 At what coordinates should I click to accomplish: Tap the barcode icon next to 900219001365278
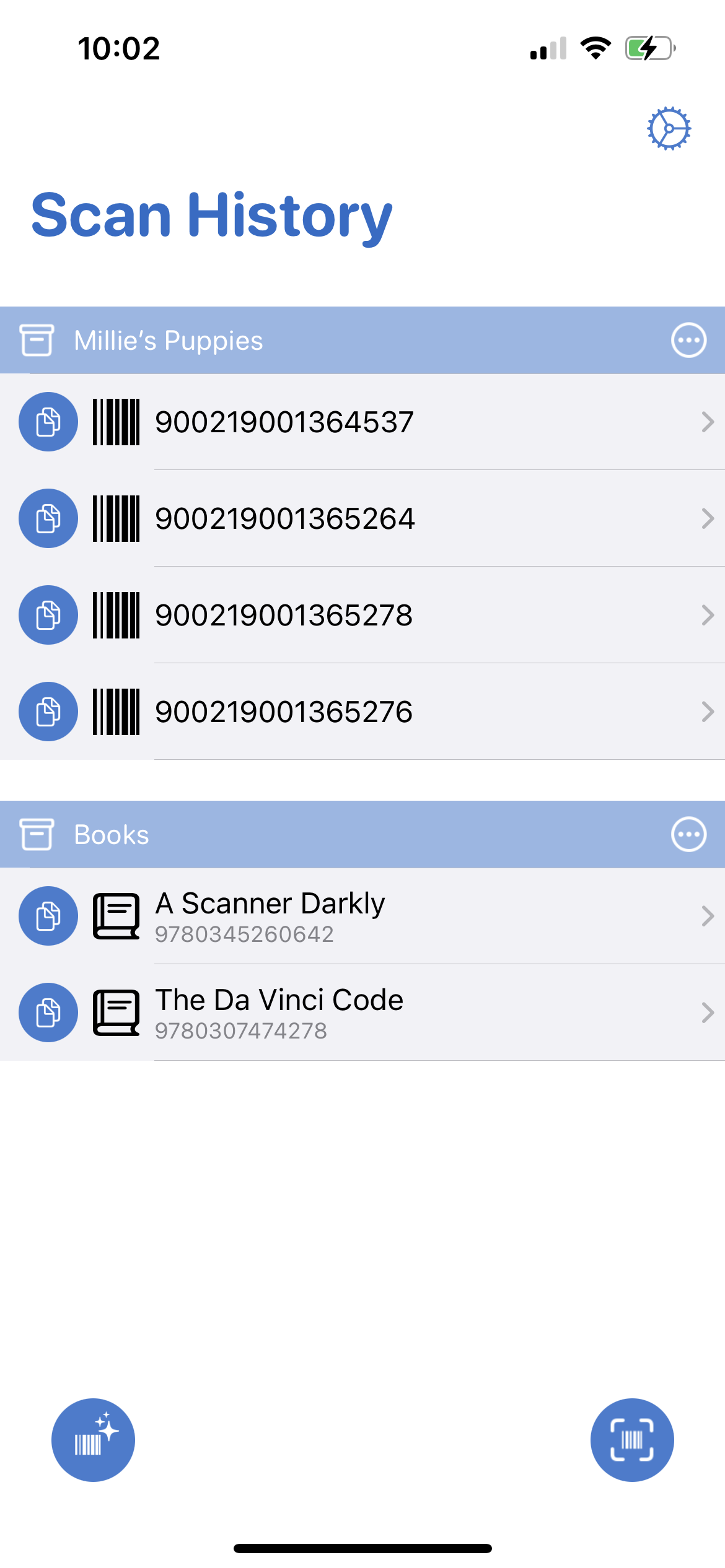116,614
